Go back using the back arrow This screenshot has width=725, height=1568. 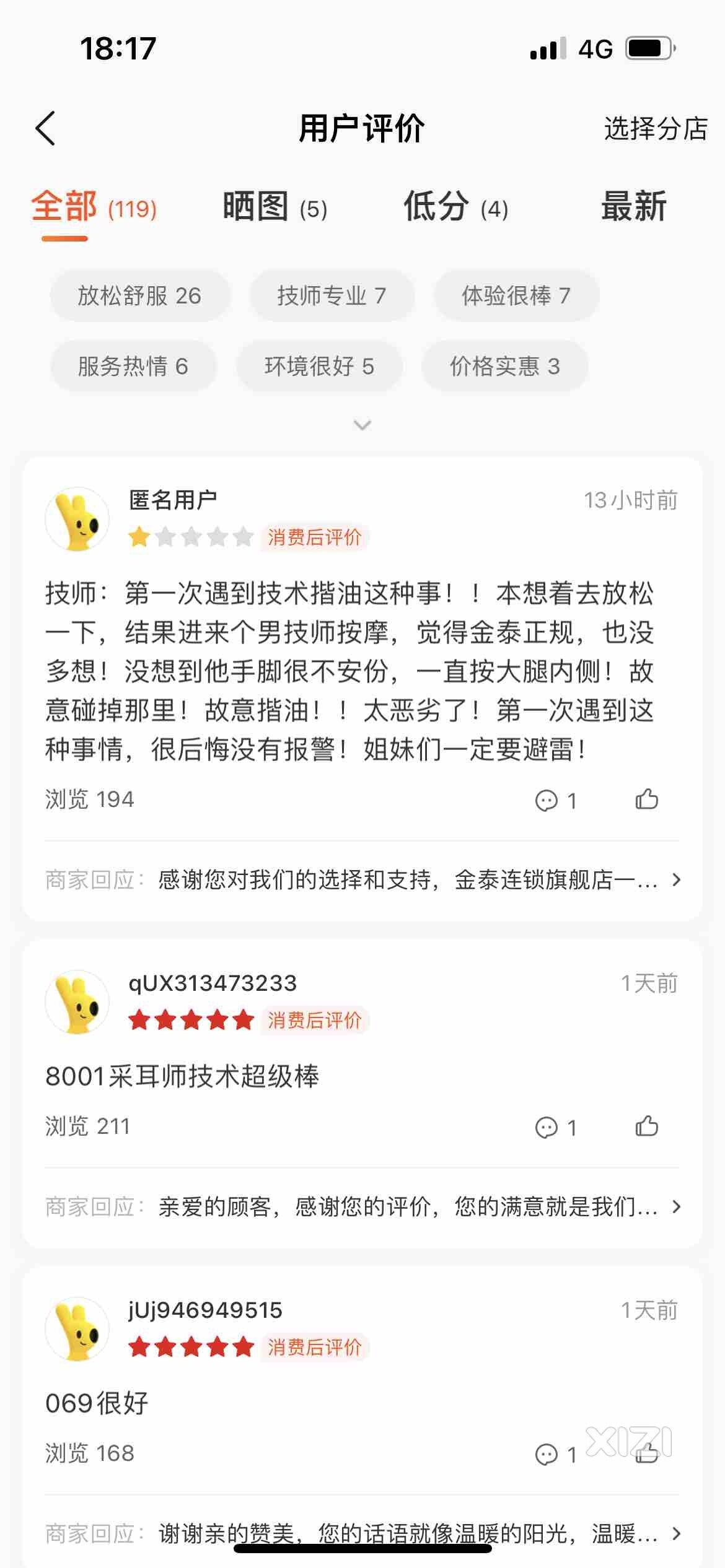point(46,128)
